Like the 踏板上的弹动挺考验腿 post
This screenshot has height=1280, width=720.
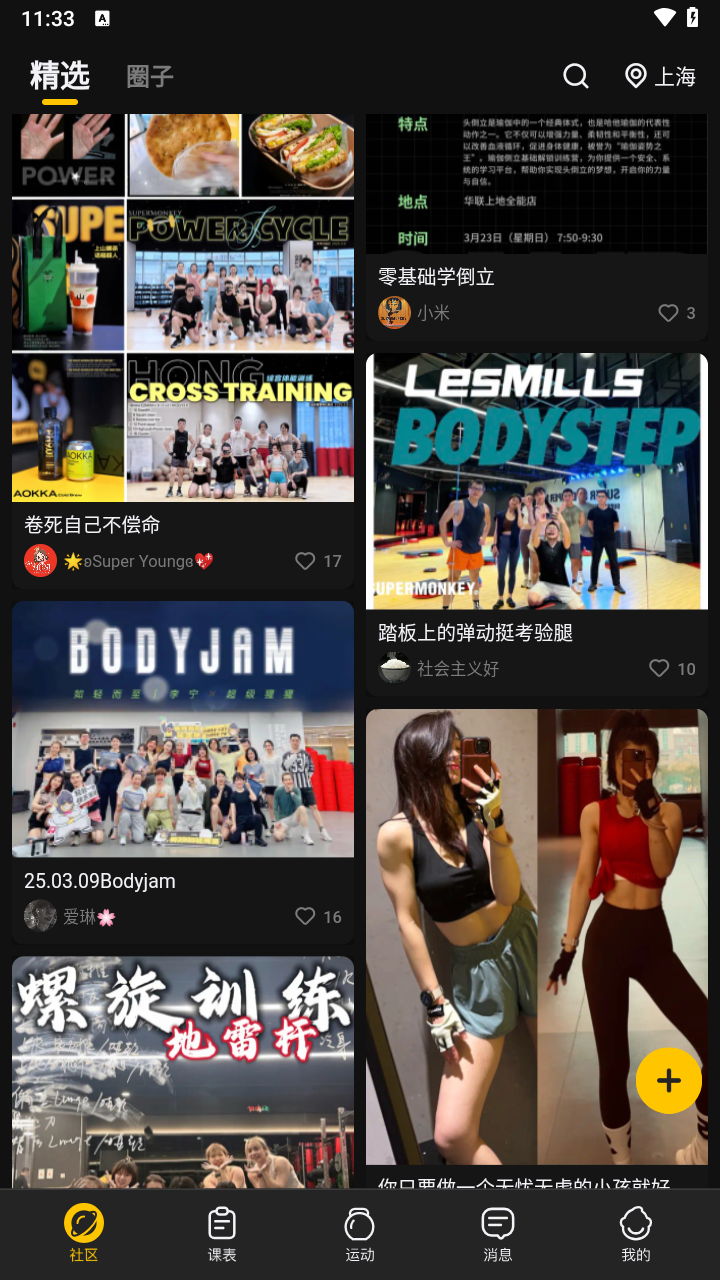tap(659, 668)
